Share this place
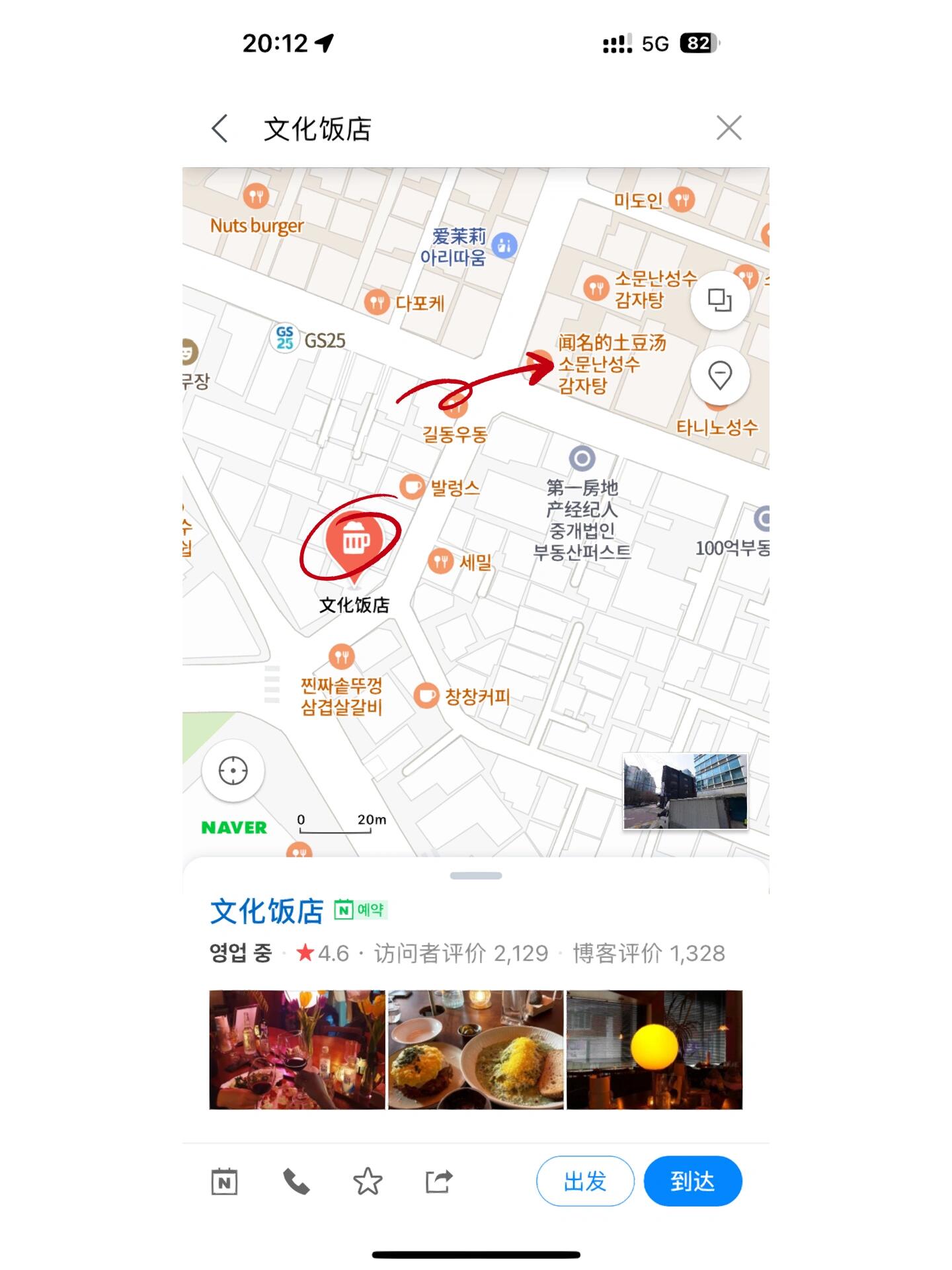Viewport: 952px width, 1270px height. coord(438,1181)
